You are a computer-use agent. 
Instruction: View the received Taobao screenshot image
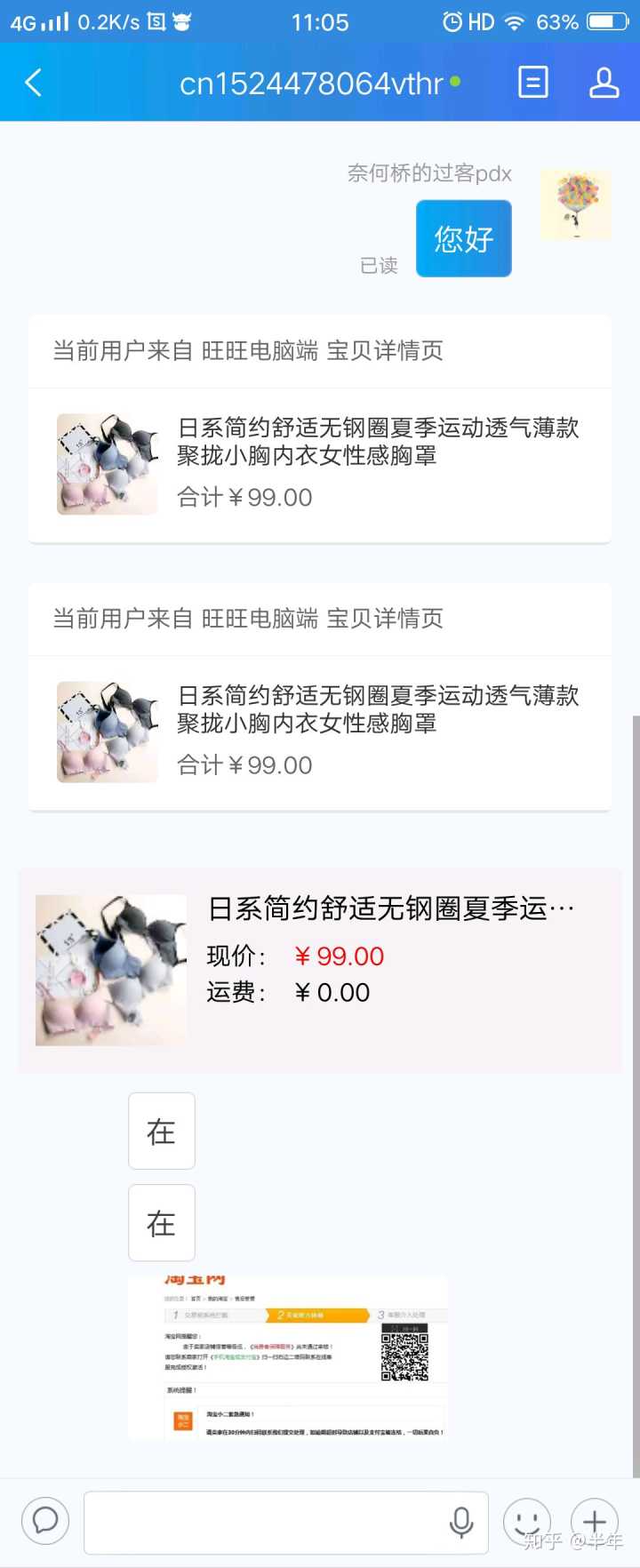(287, 1357)
